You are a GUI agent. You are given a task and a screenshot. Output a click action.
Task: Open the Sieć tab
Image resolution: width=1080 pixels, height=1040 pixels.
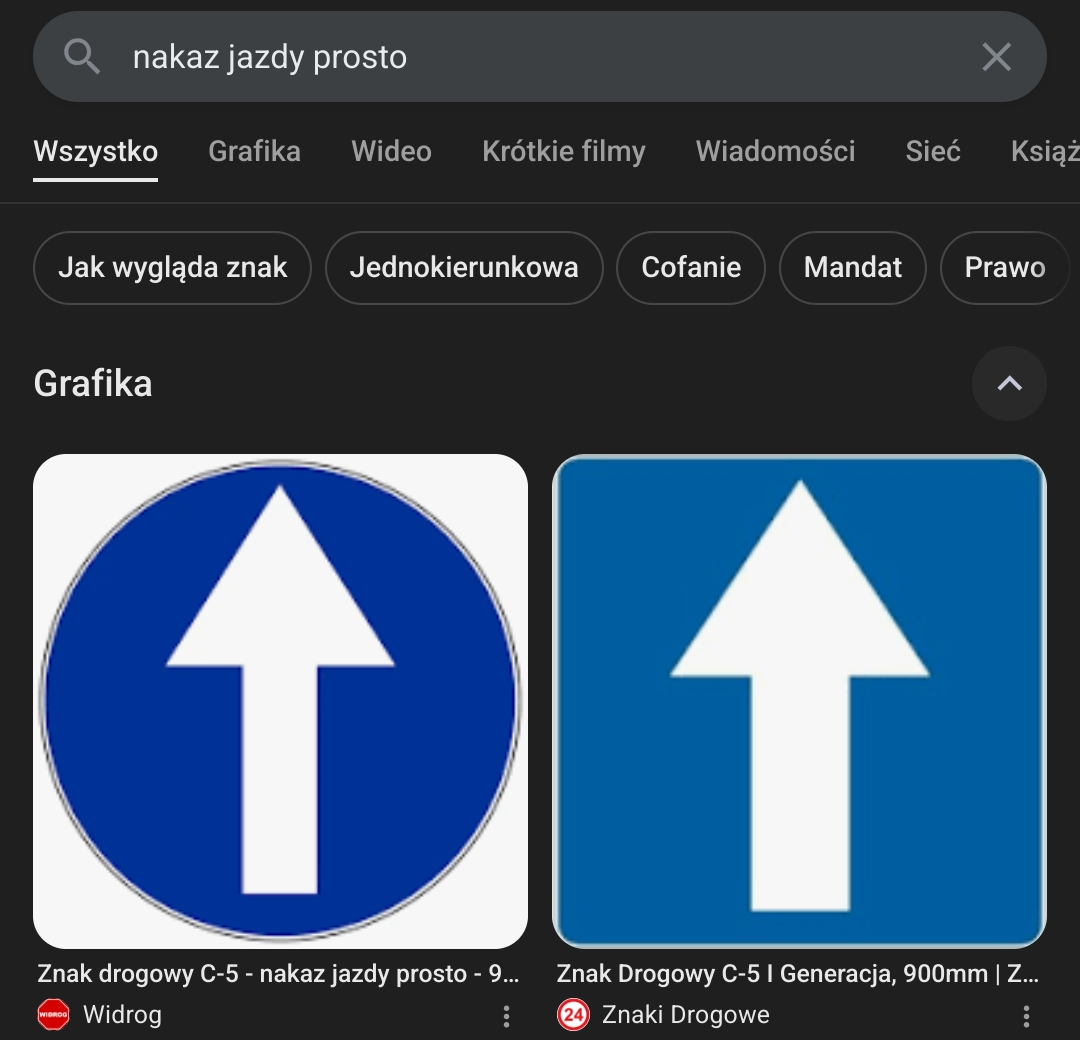[932, 151]
